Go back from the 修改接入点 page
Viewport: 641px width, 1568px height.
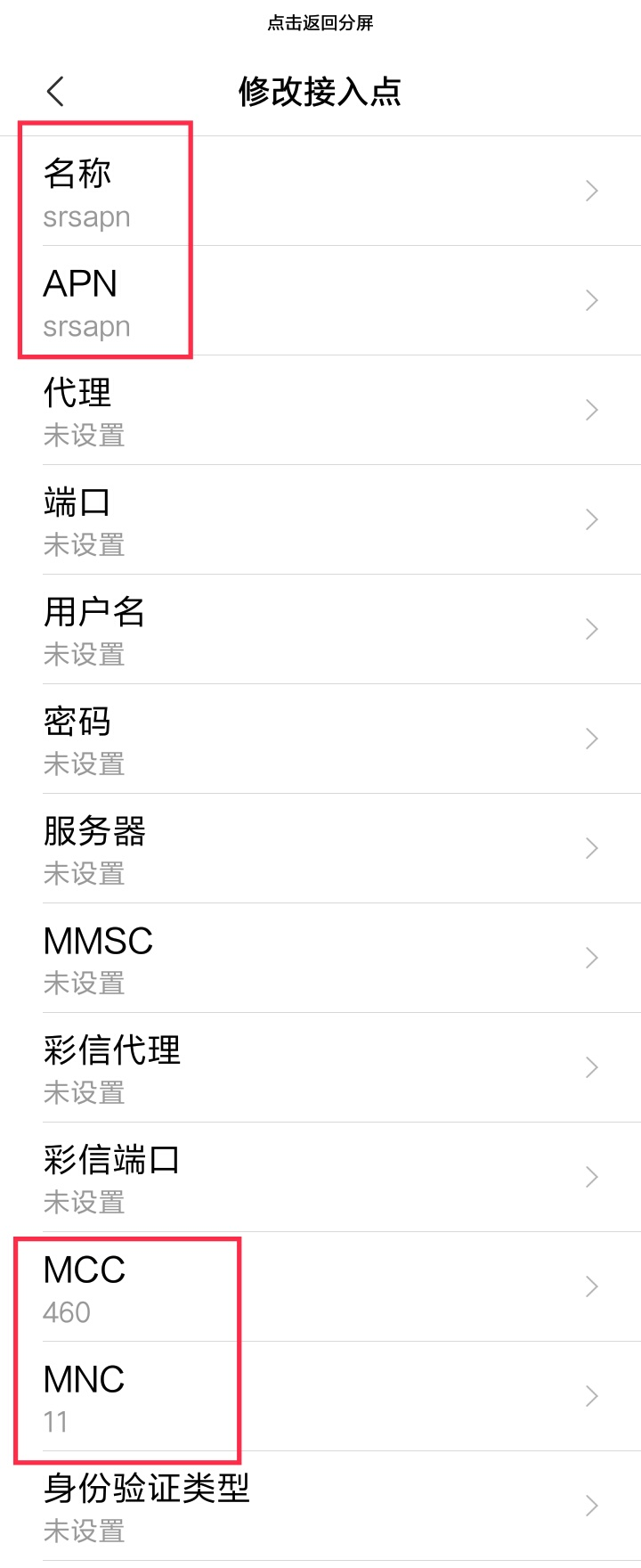(x=55, y=91)
